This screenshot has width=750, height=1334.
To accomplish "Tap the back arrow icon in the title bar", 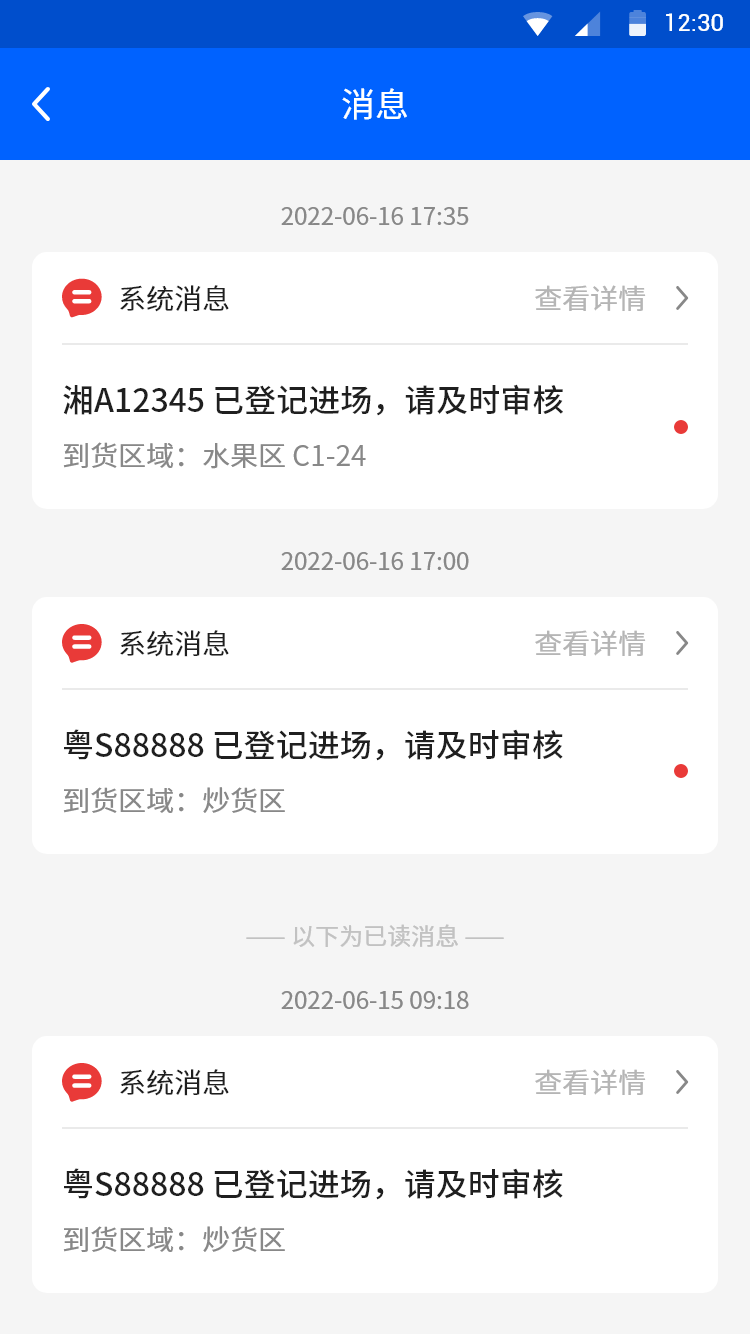I will (40, 104).
